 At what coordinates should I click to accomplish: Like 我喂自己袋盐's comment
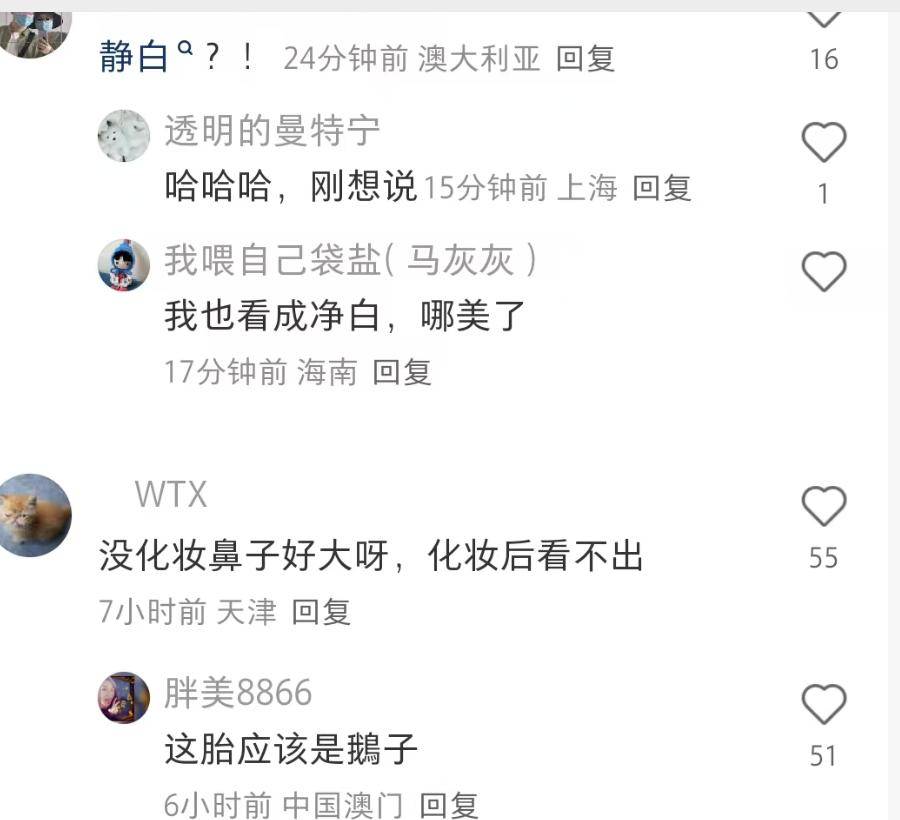coord(824,271)
